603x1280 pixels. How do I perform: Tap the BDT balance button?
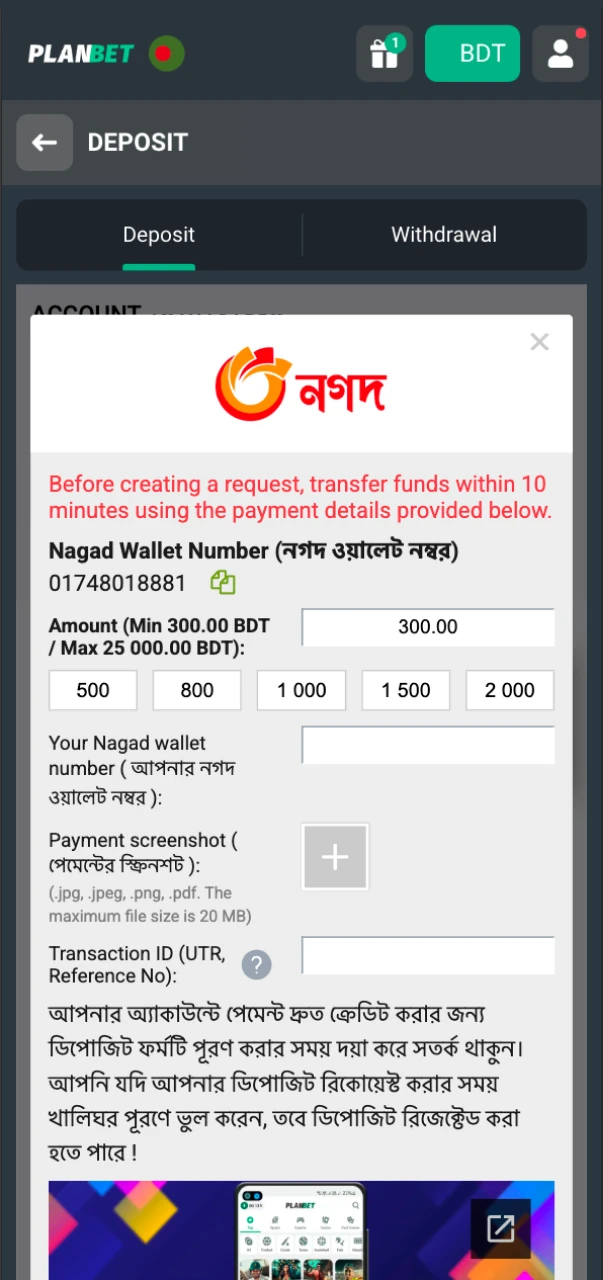(472, 53)
